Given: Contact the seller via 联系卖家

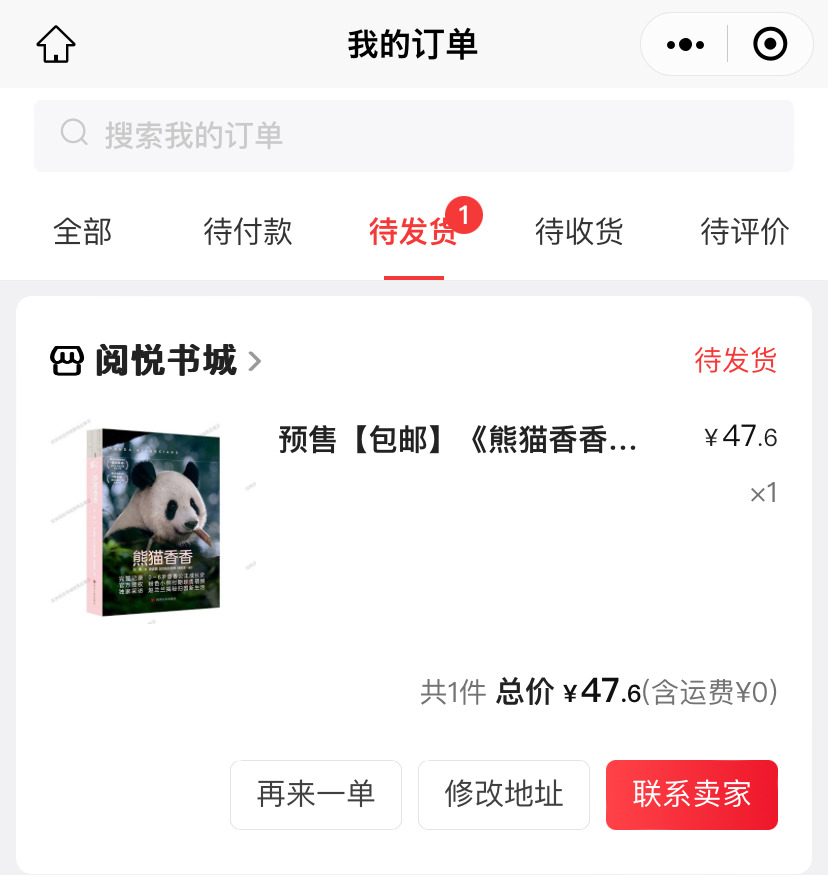Looking at the screenshot, I should tap(692, 795).
